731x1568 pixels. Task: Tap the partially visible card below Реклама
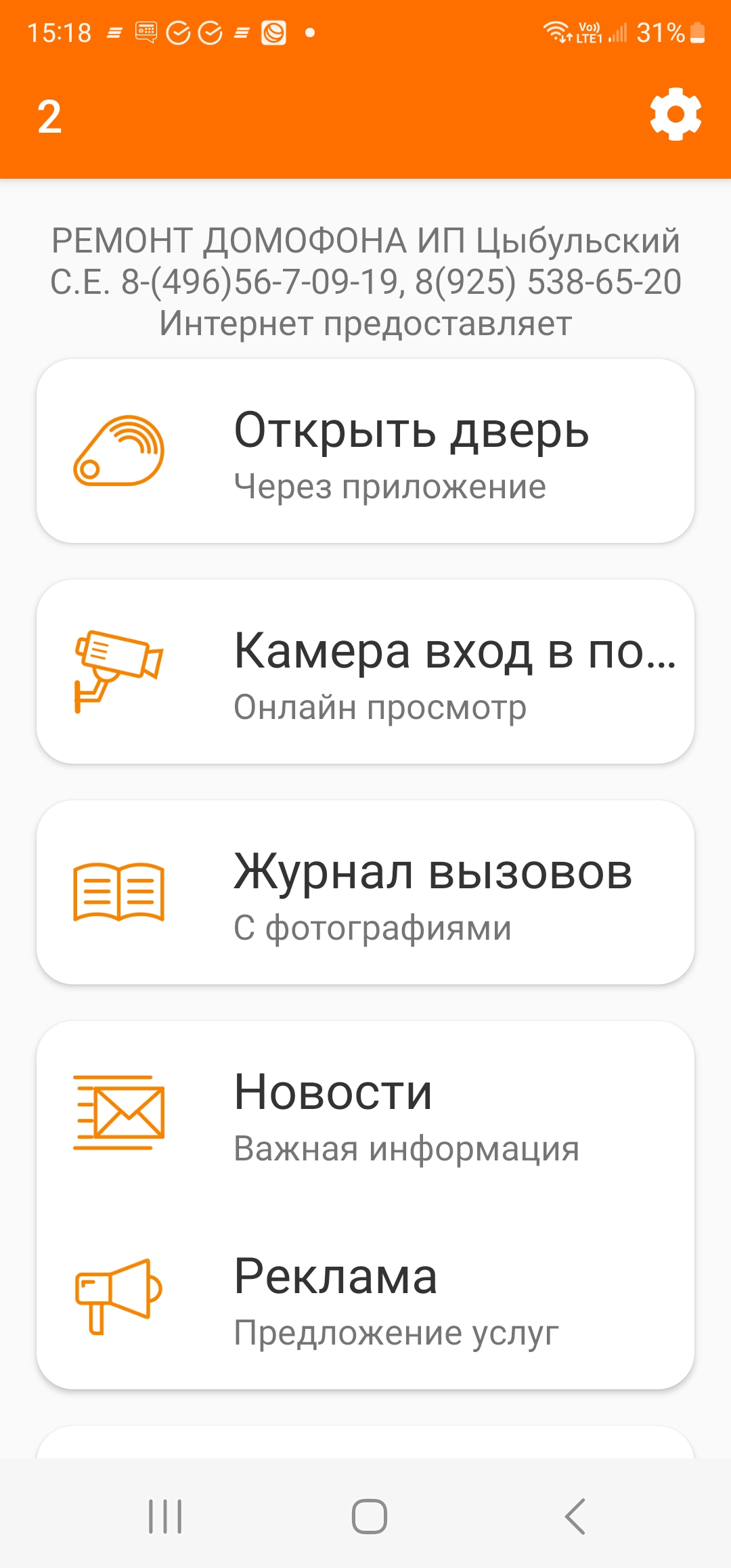pos(365,1442)
